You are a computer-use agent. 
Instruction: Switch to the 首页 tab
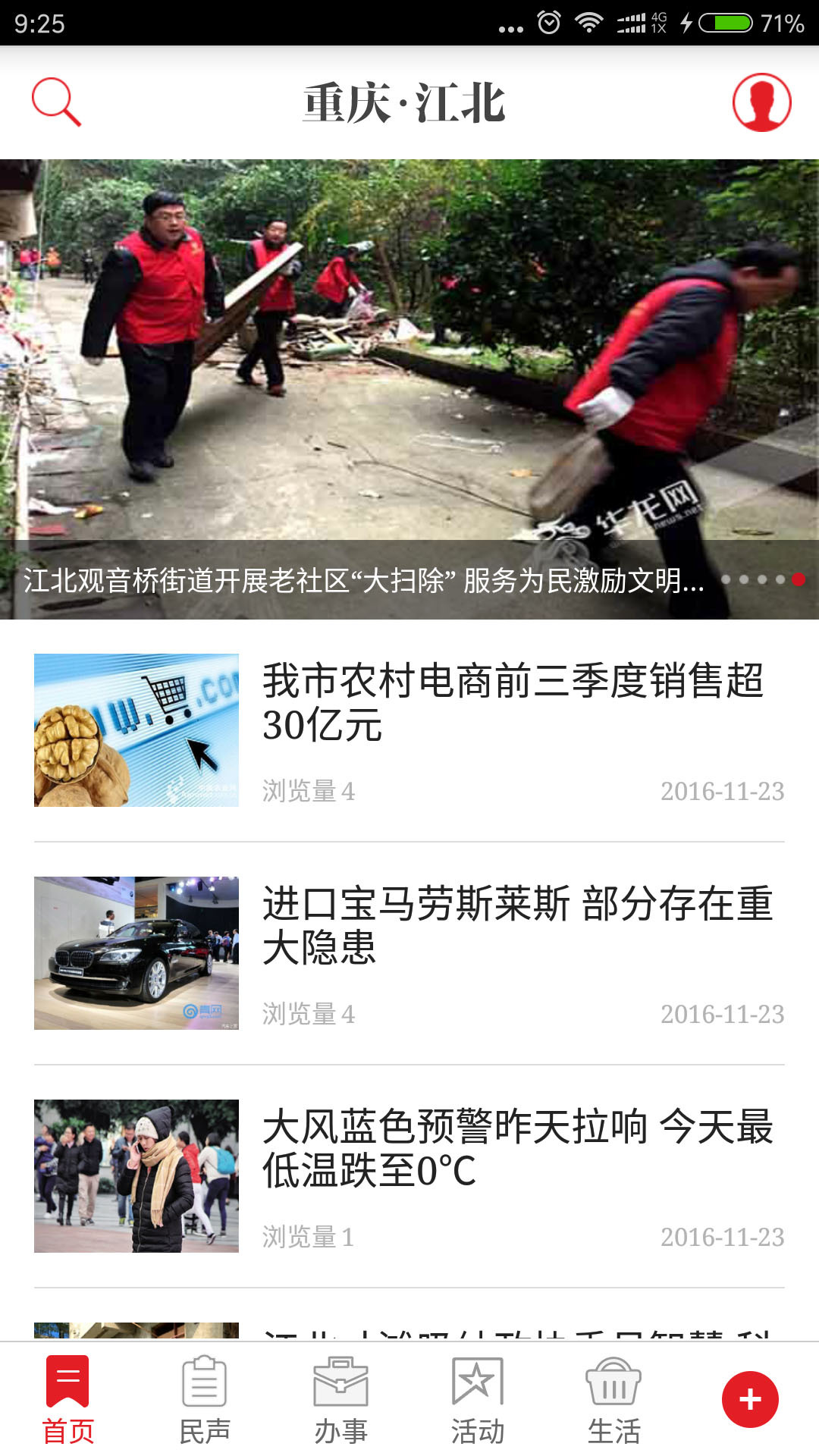[x=68, y=1399]
